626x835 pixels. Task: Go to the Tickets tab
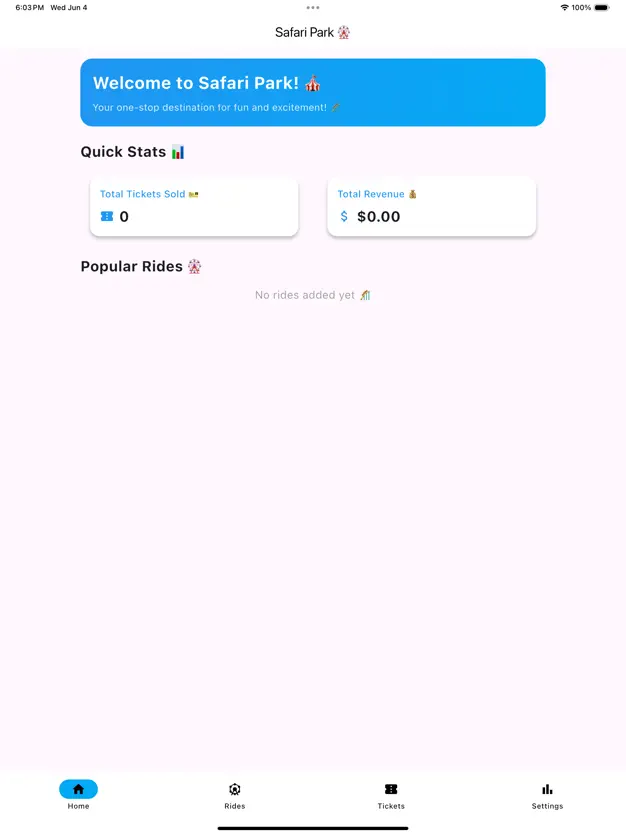[391, 794]
